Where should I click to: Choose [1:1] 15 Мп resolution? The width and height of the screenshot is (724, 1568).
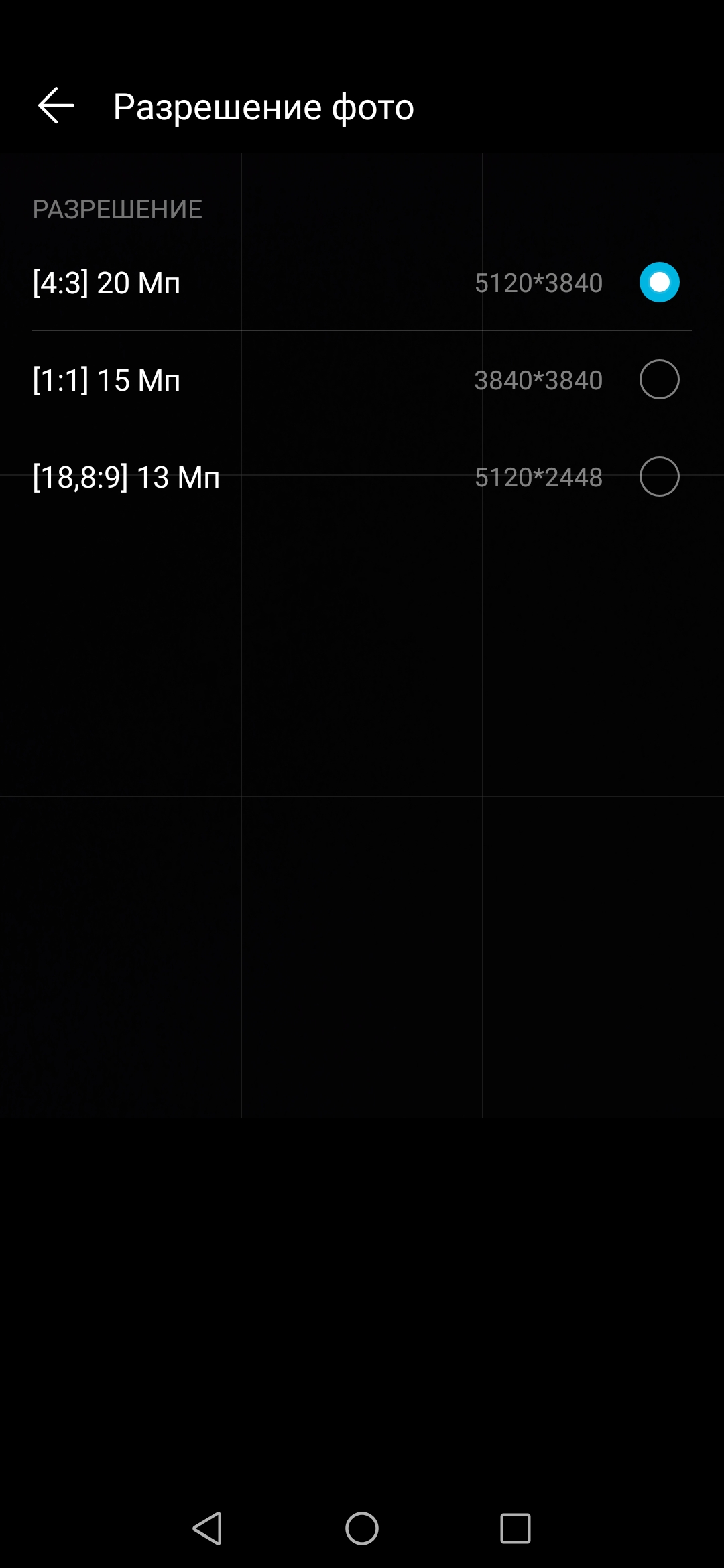pos(659,379)
